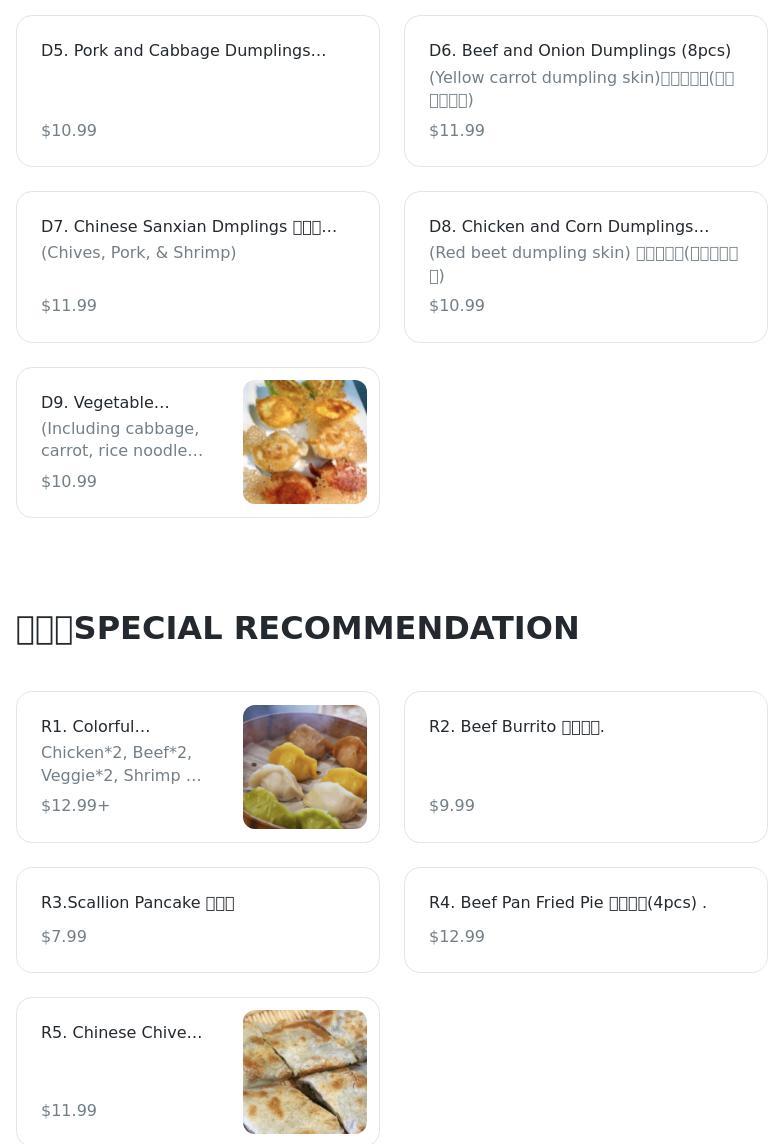Choose D8 Chicken and Corn Dumplings
Screen dimensions: 784x1144
[x=585, y=266]
